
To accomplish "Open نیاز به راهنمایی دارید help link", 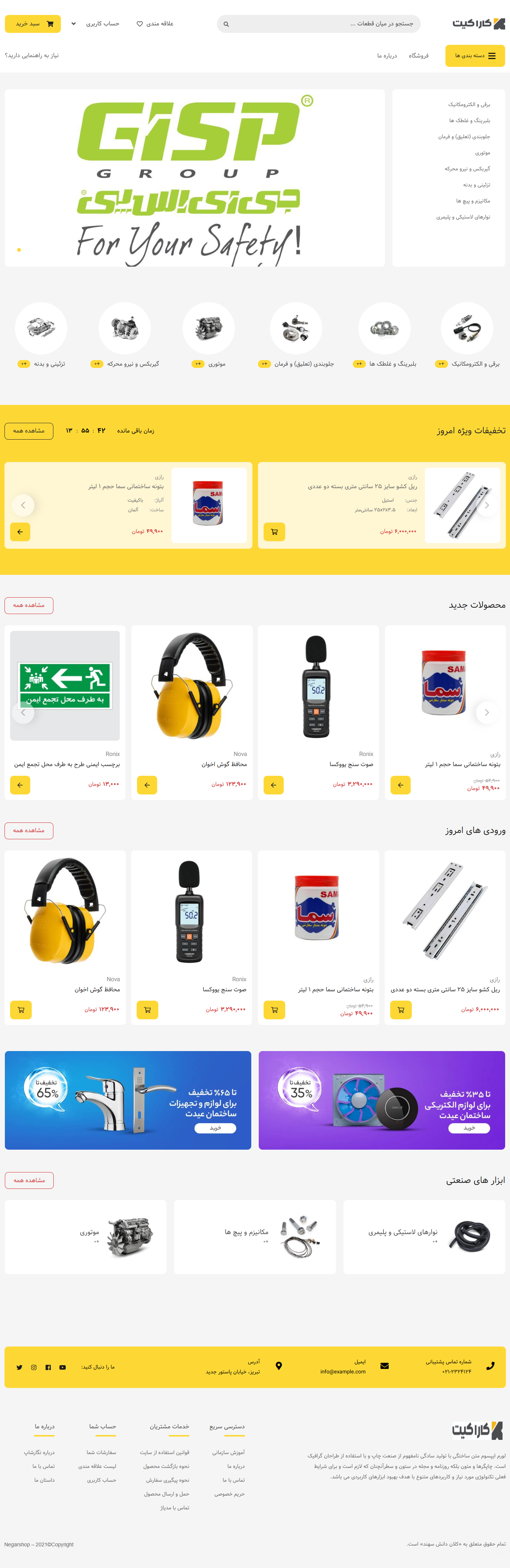I will click(32, 55).
